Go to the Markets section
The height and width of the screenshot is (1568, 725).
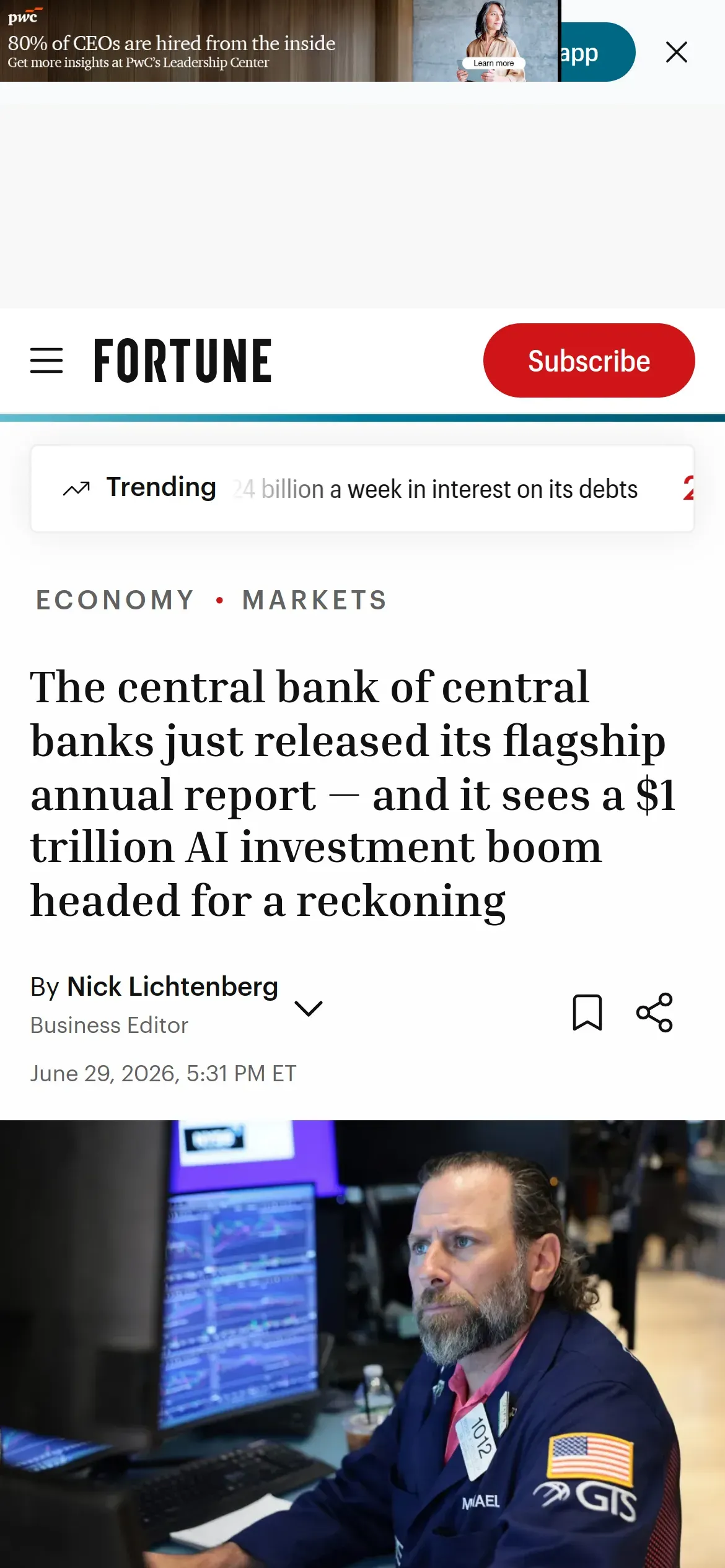point(315,600)
